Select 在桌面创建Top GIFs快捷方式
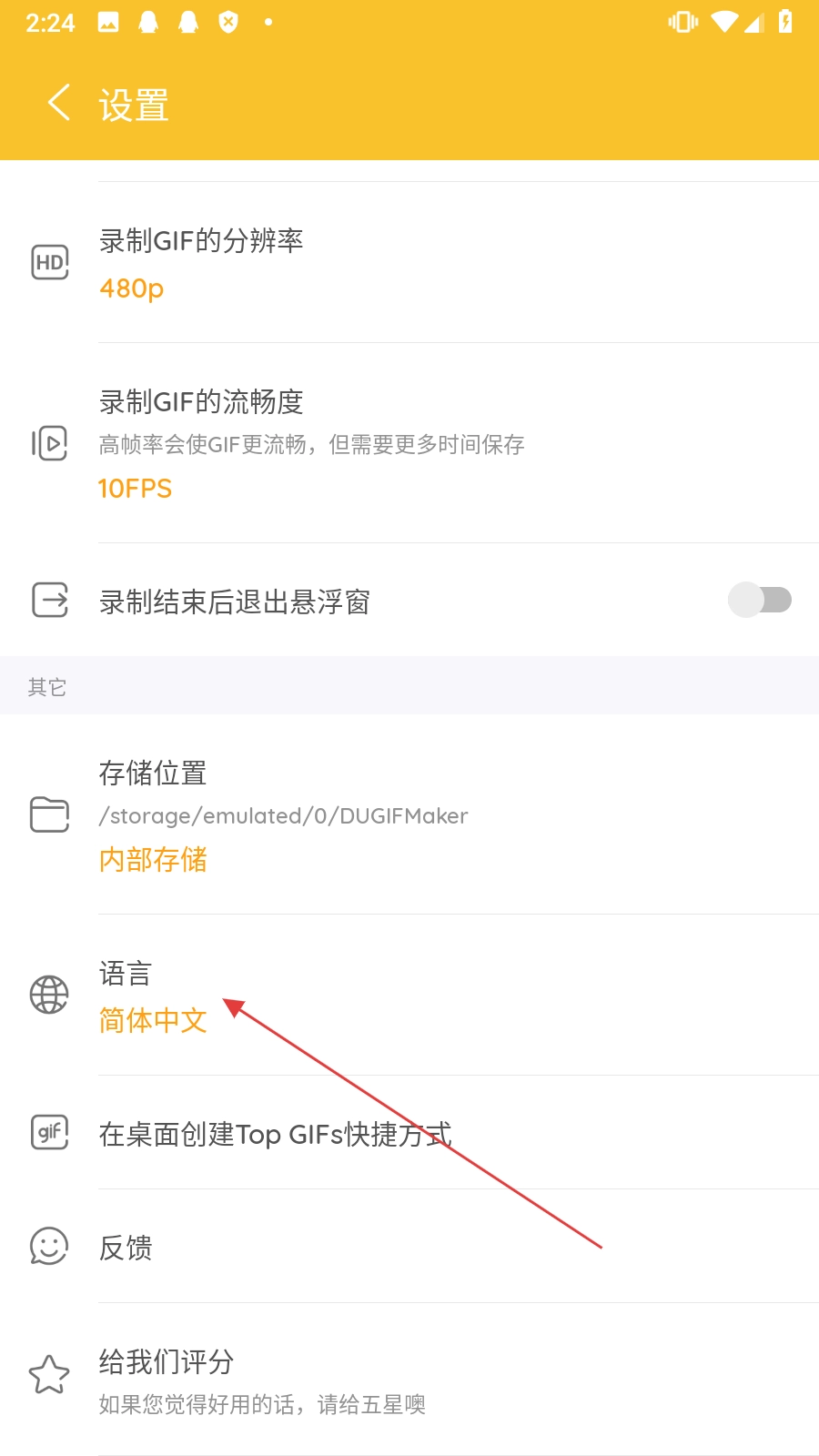 (x=409, y=1133)
